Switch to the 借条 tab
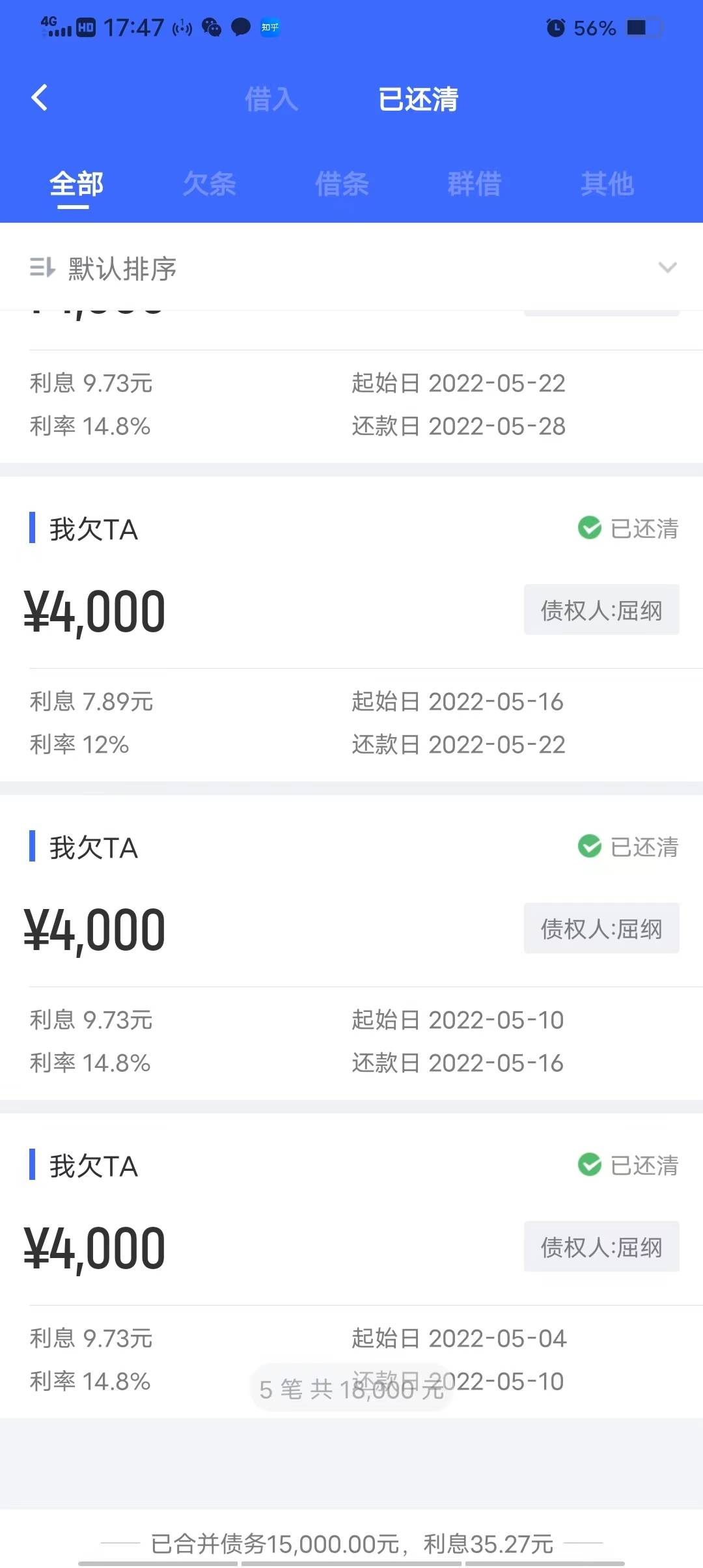 click(342, 184)
